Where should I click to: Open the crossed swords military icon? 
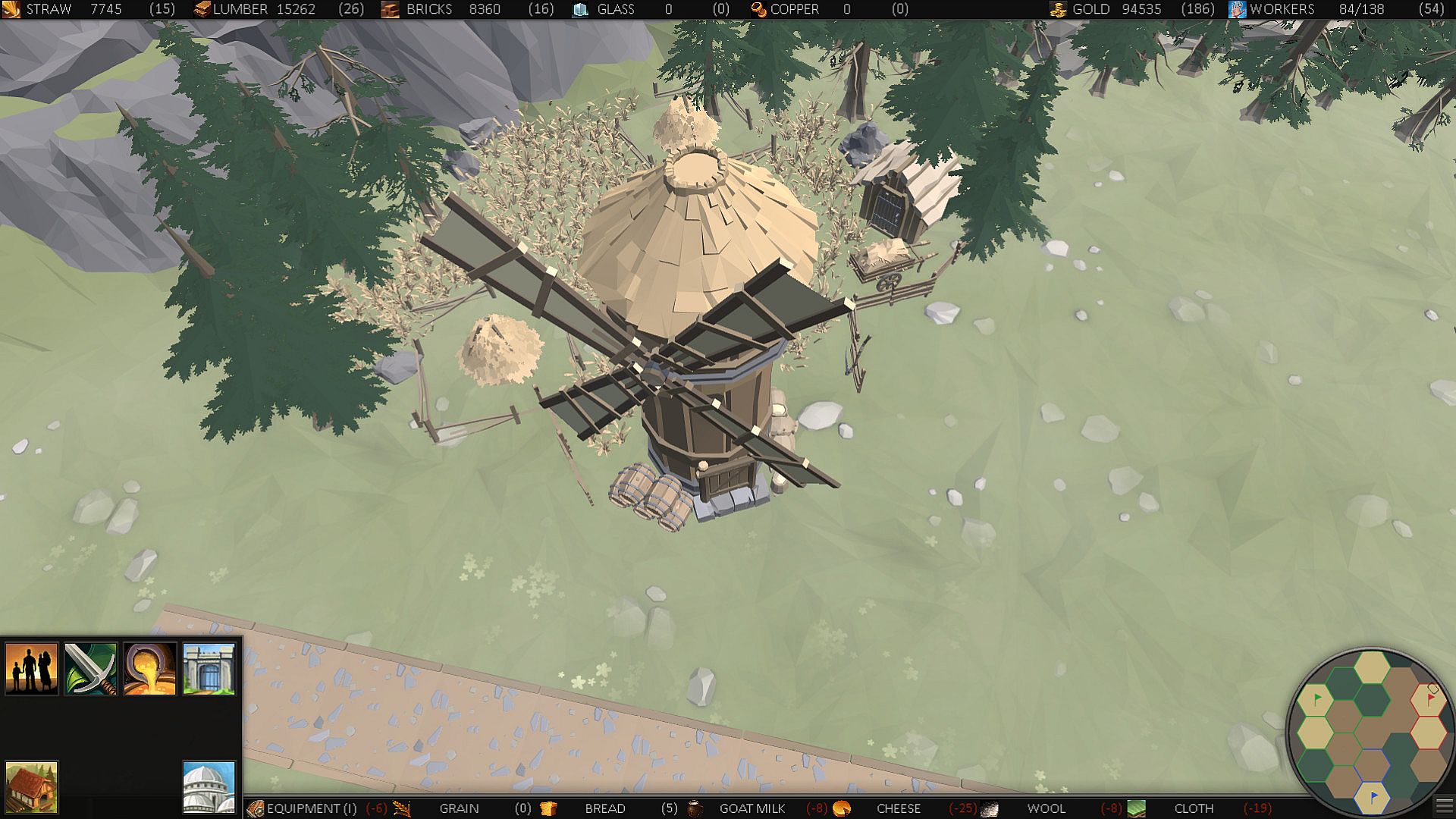click(90, 668)
